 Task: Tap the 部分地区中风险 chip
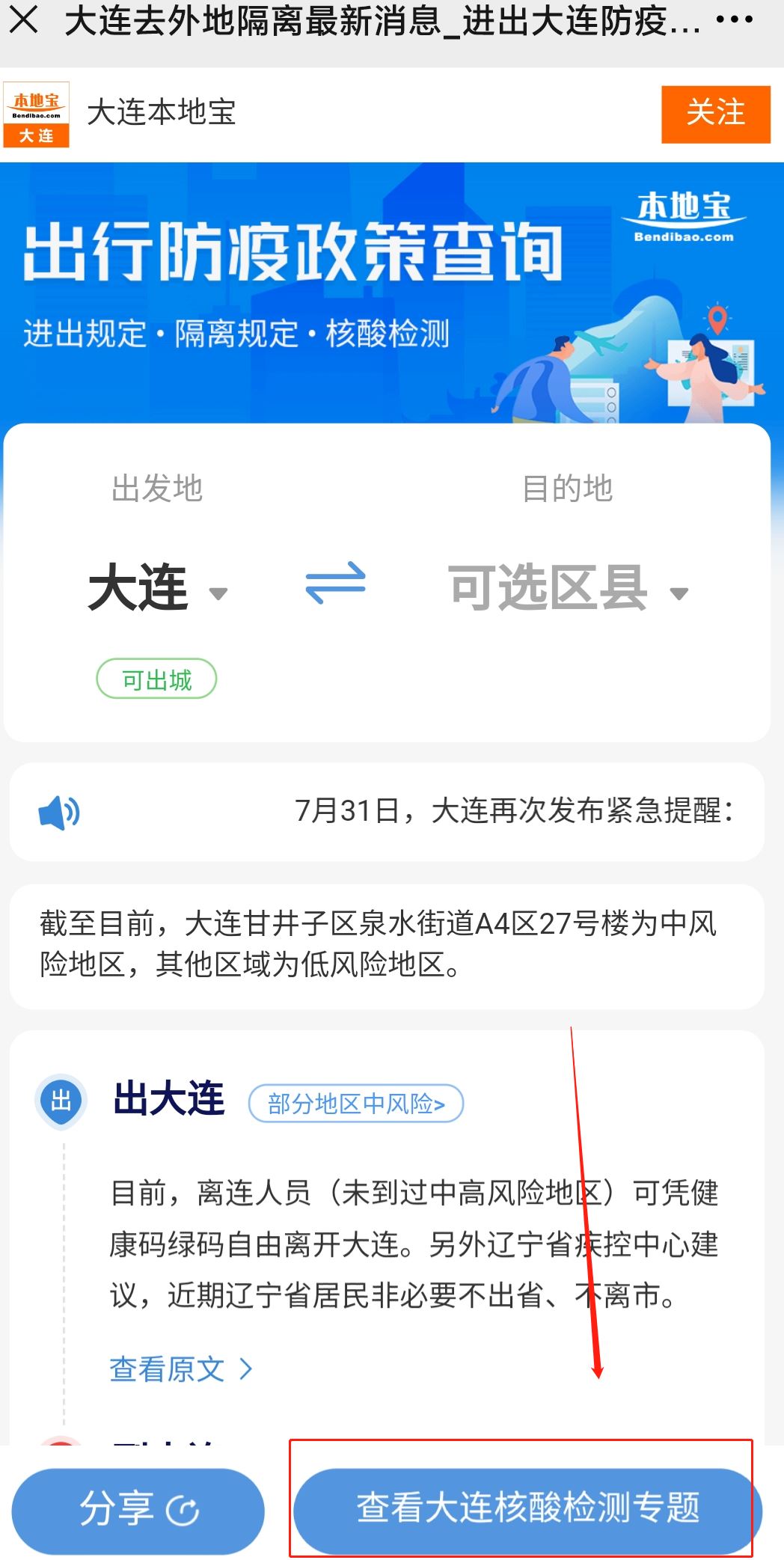[356, 1103]
